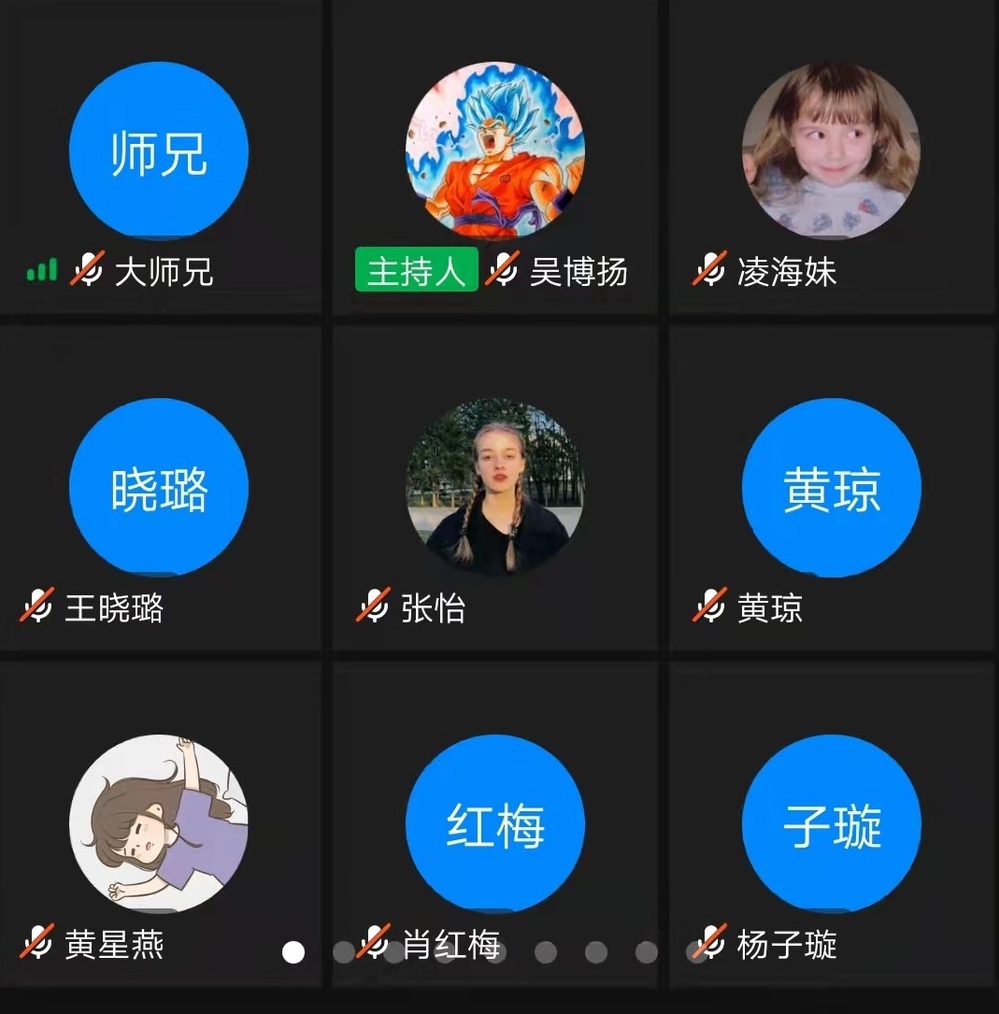Select 大师兄's participant tile
The width and height of the screenshot is (999, 1014).
pyautogui.click(x=158, y=150)
